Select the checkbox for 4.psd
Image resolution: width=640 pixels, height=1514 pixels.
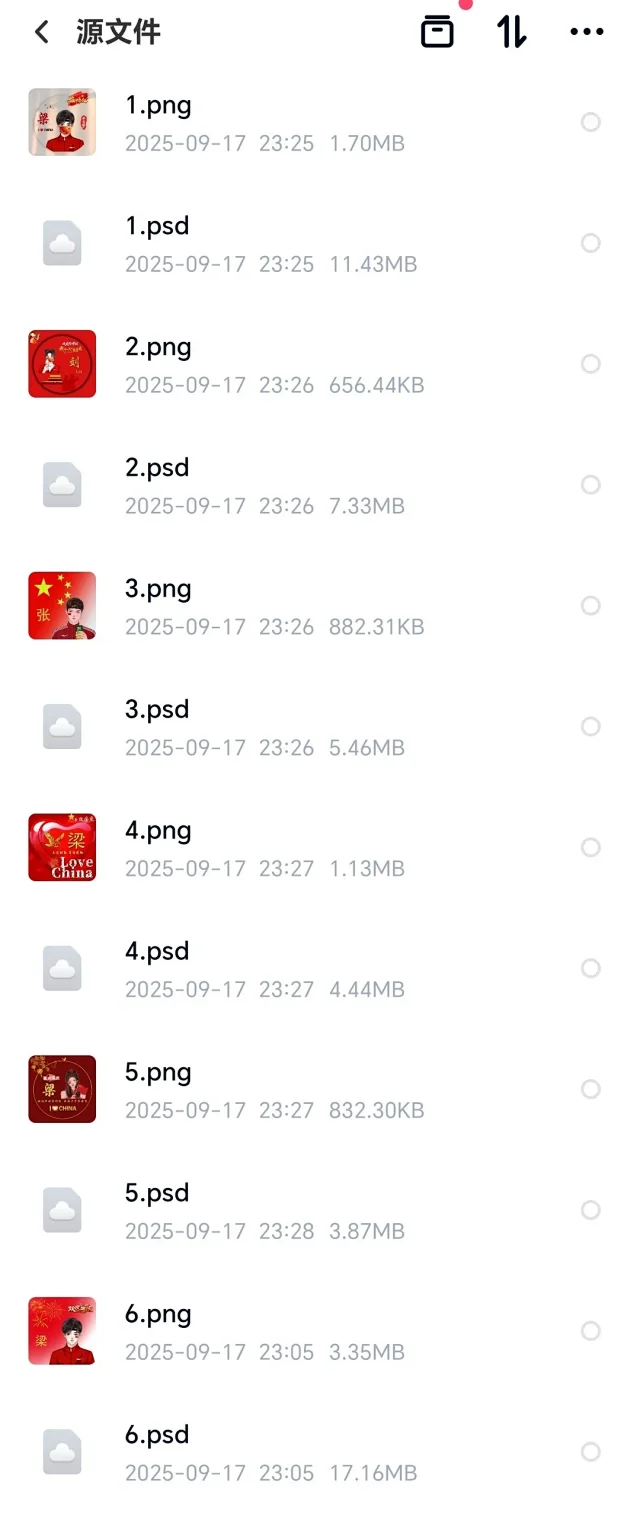pyautogui.click(x=591, y=968)
